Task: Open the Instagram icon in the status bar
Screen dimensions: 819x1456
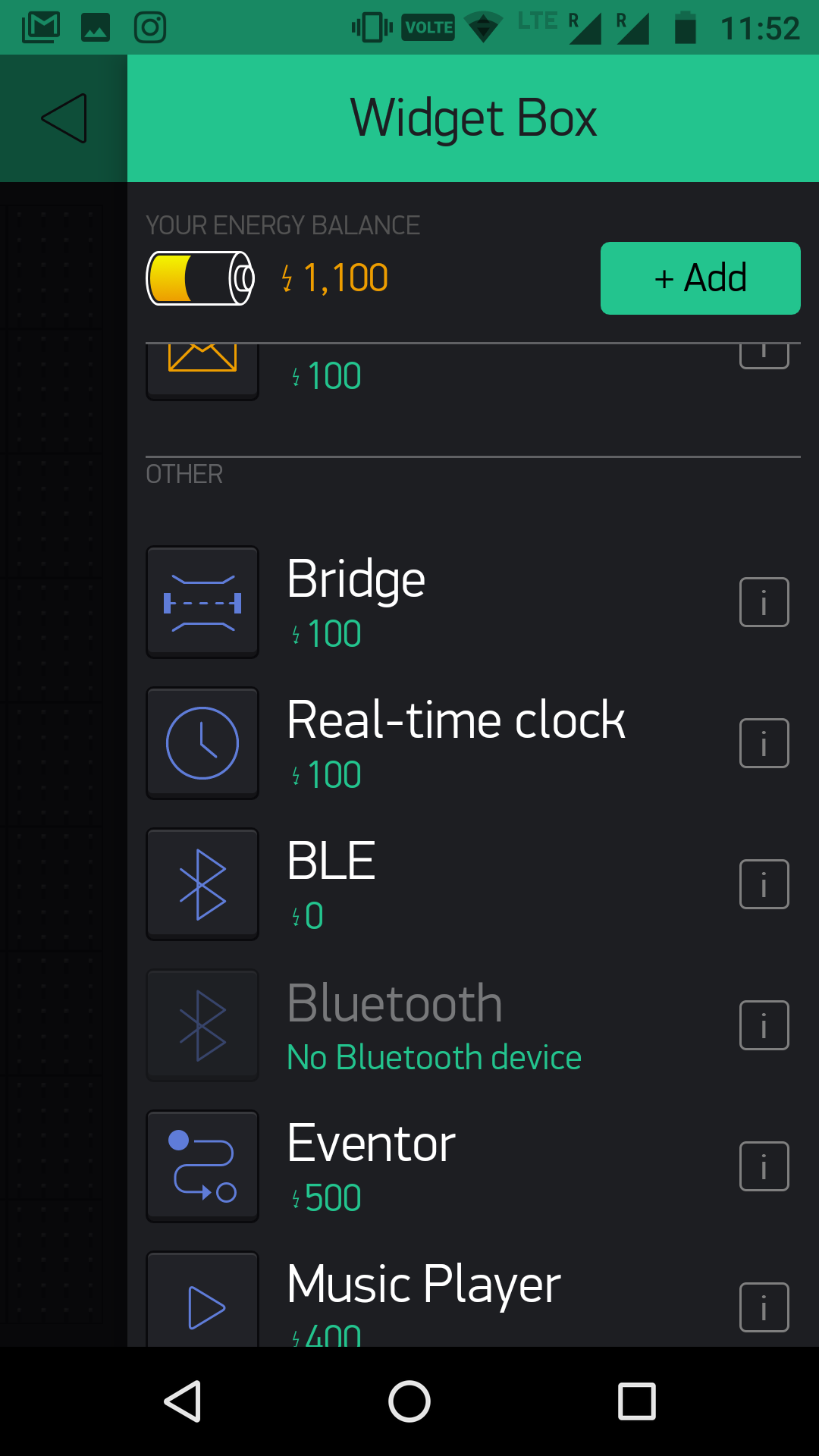Action: click(150, 26)
